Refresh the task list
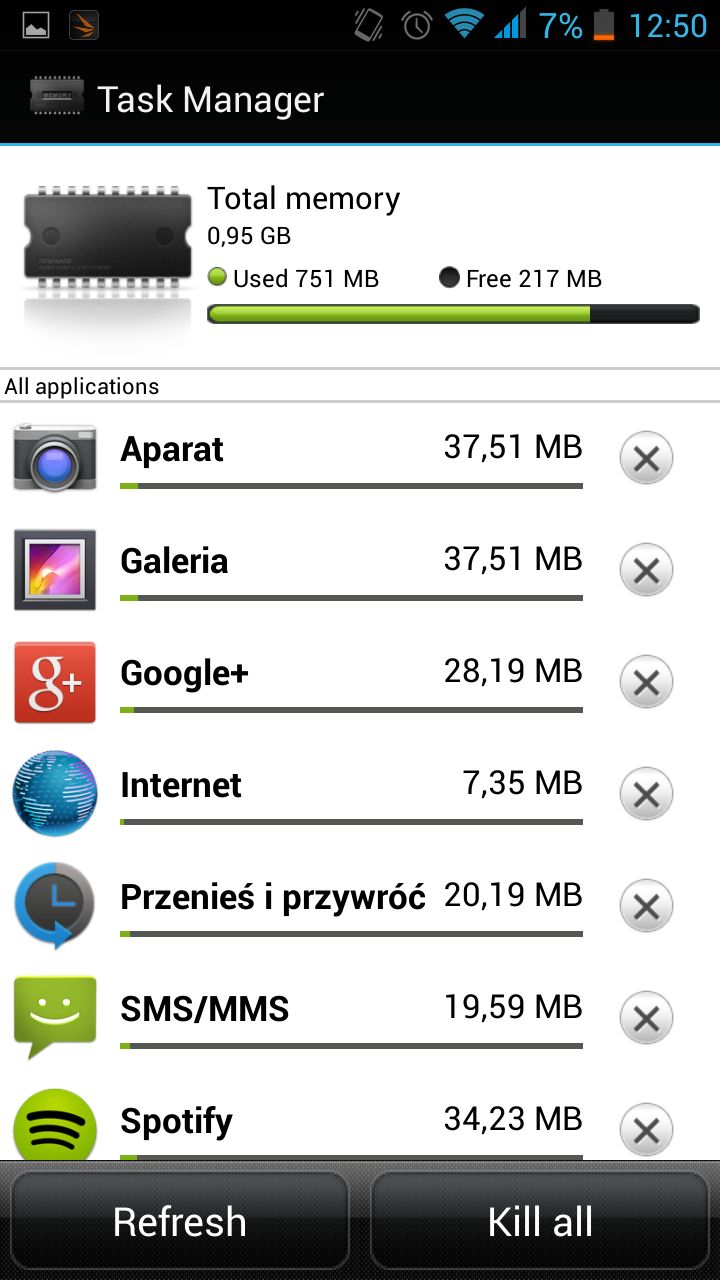 [x=180, y=1221]
